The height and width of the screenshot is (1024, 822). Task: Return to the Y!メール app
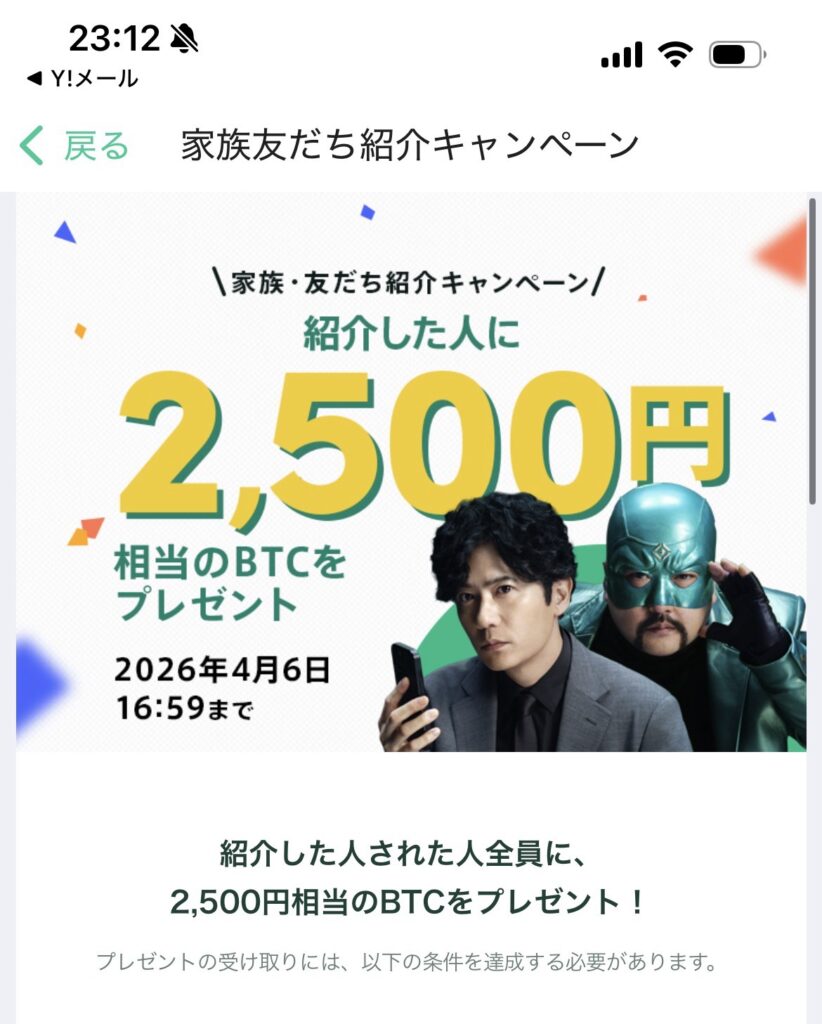pyautogui.click(x=82, y=79)
